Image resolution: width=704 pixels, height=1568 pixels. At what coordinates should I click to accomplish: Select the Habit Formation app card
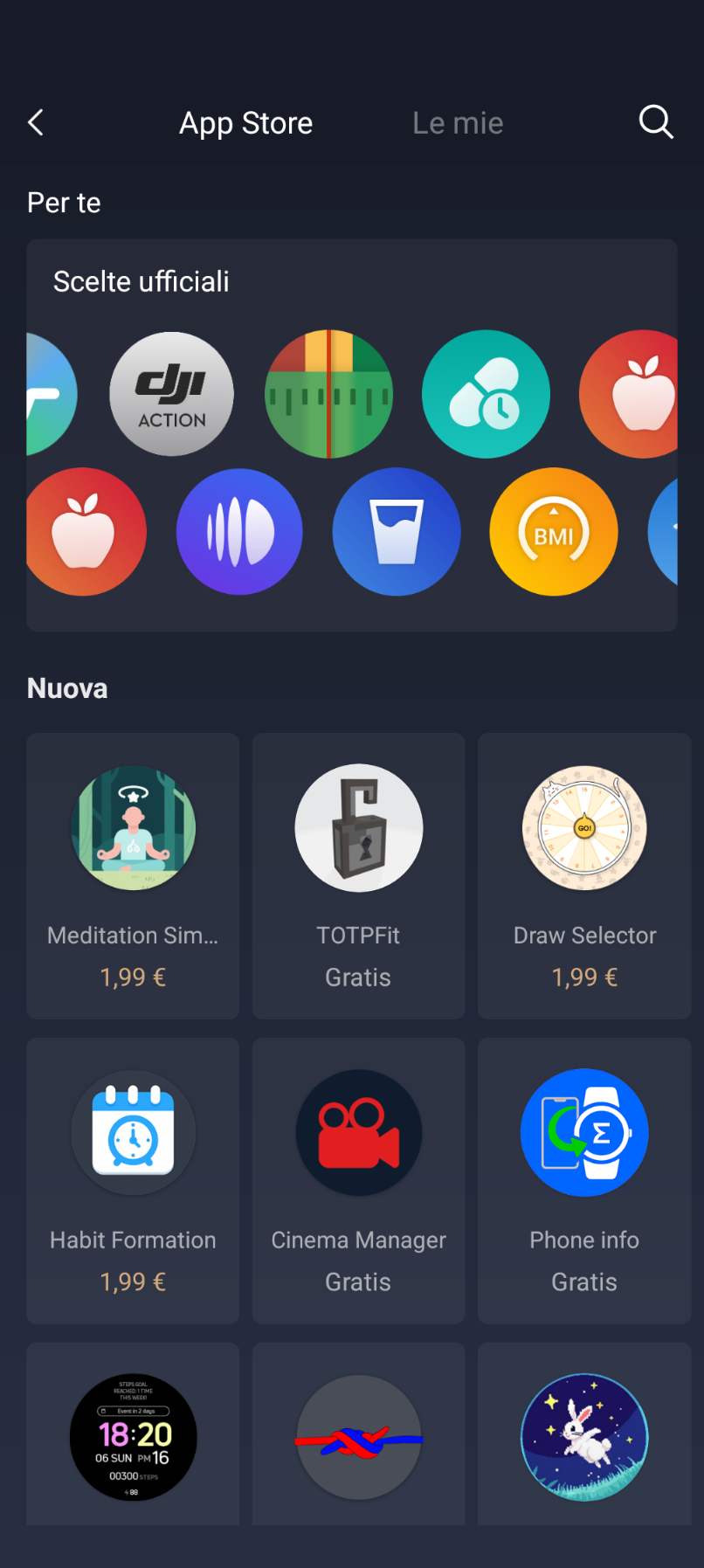tap(133, 1180)
